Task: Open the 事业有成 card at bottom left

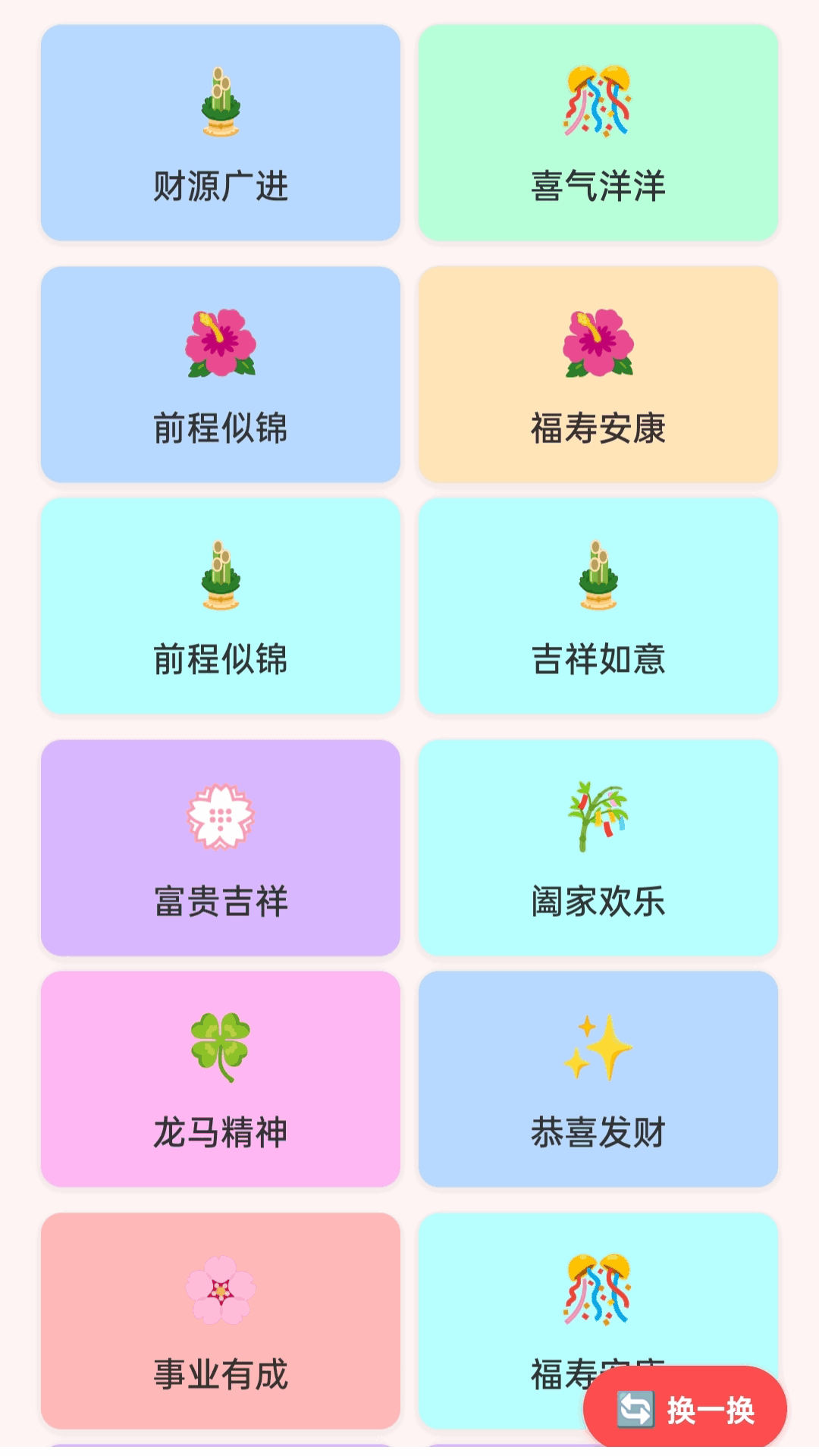Action: pos(221,1319)
